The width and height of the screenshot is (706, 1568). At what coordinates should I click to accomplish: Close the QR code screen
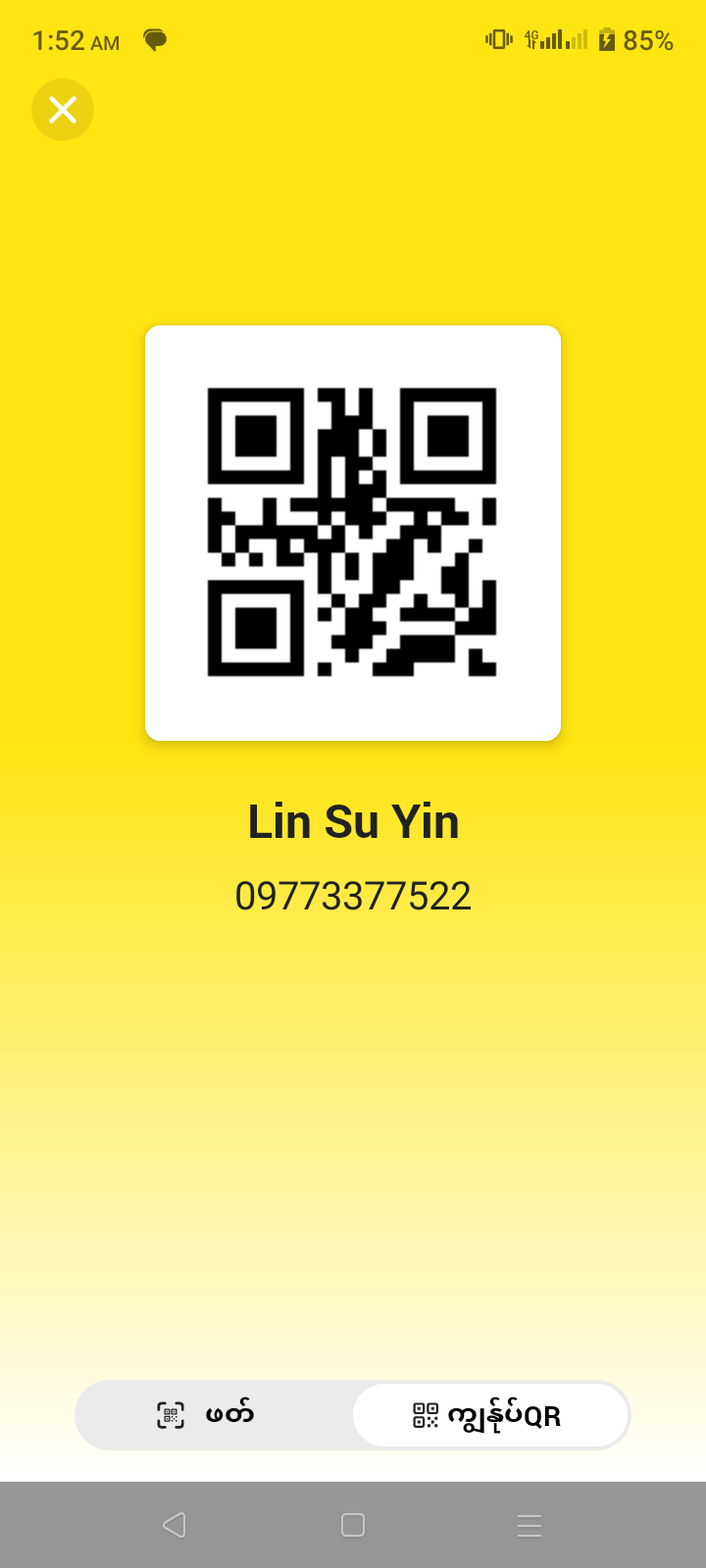(63, 110)
